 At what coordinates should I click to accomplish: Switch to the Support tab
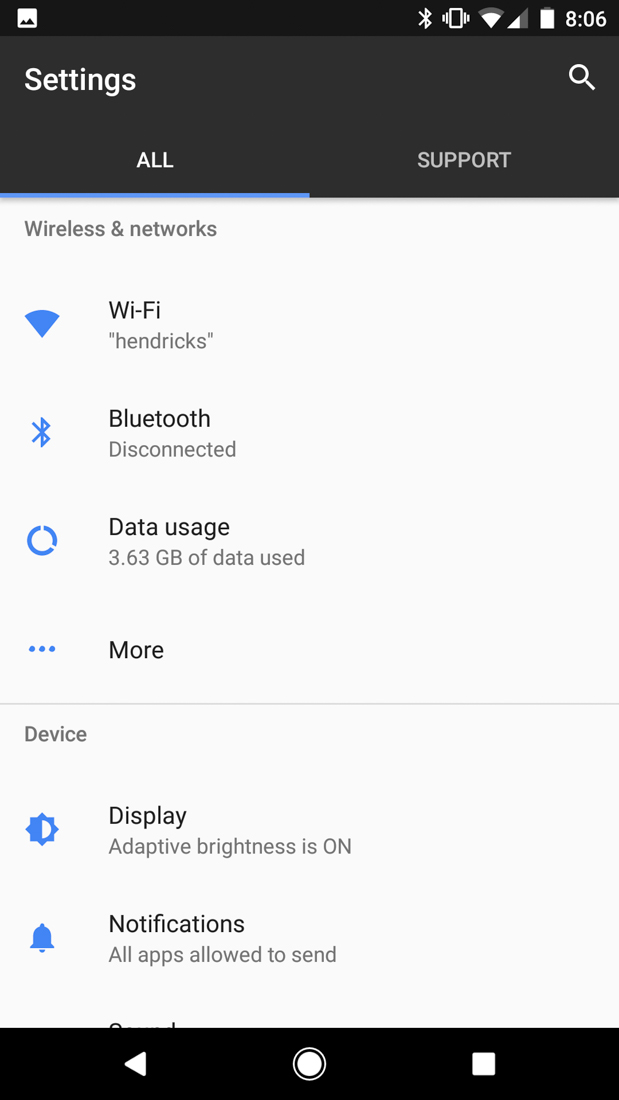463,160
